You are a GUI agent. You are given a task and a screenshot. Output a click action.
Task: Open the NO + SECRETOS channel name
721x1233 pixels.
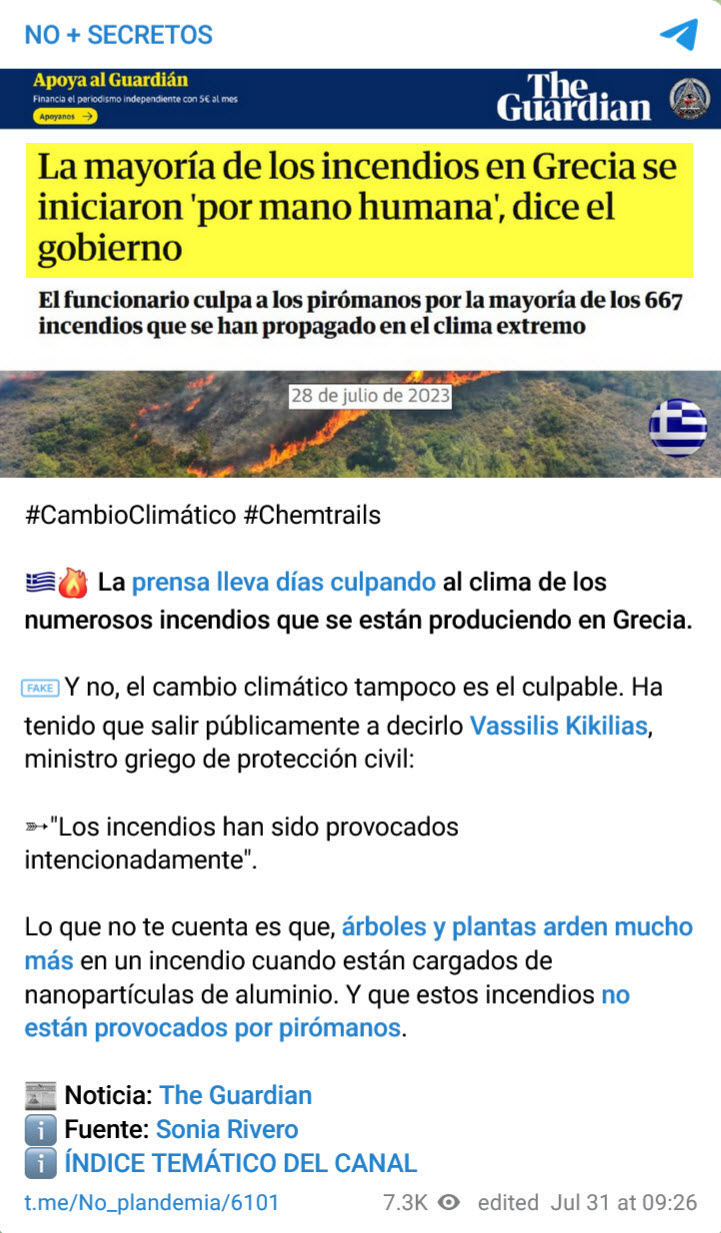[x=118, y=35]
